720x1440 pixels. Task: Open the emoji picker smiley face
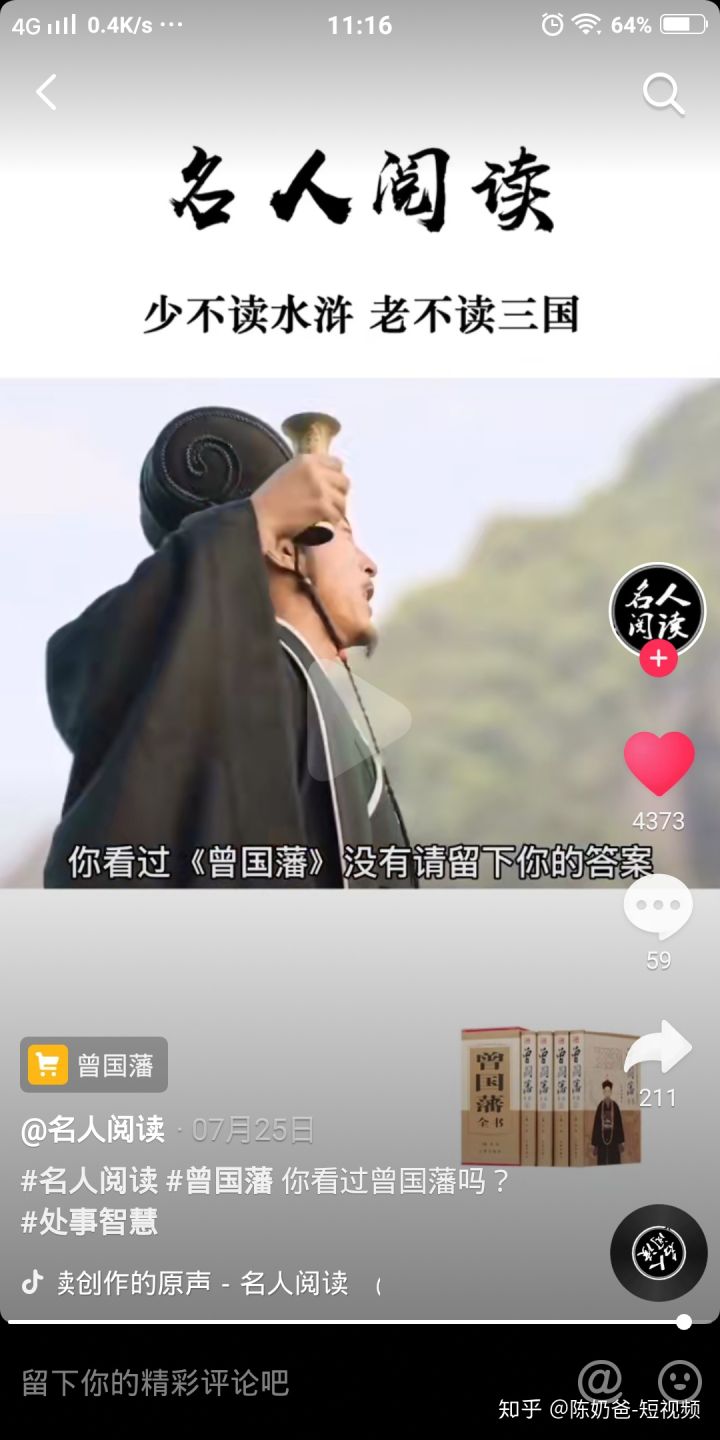pos(680,1381)
